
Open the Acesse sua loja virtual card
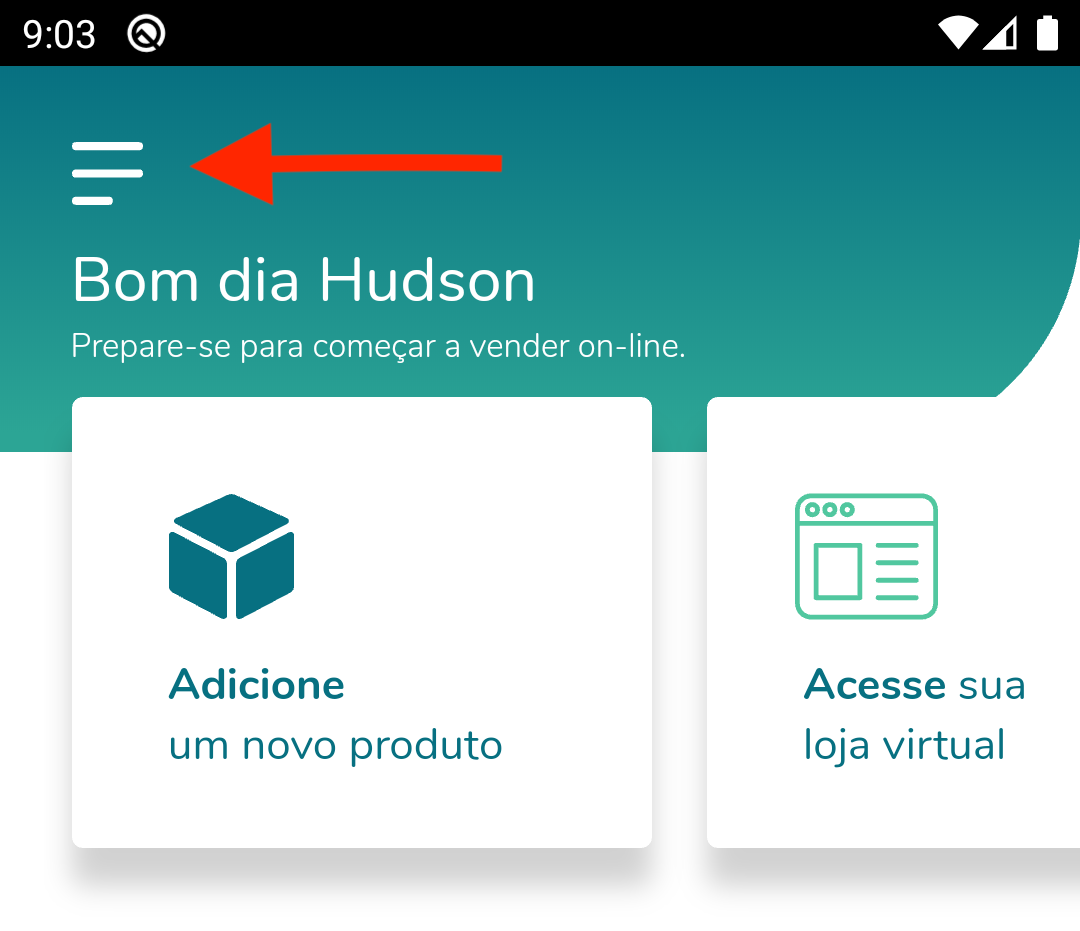(893, 622)
